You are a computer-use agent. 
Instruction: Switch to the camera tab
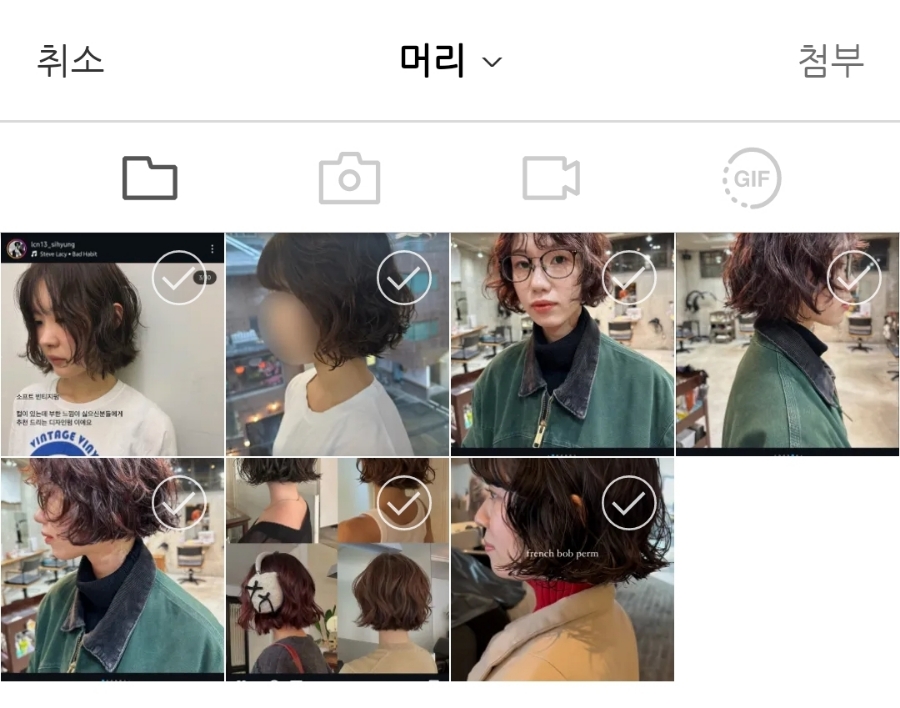pyautogui.click(x=349, y=179)
